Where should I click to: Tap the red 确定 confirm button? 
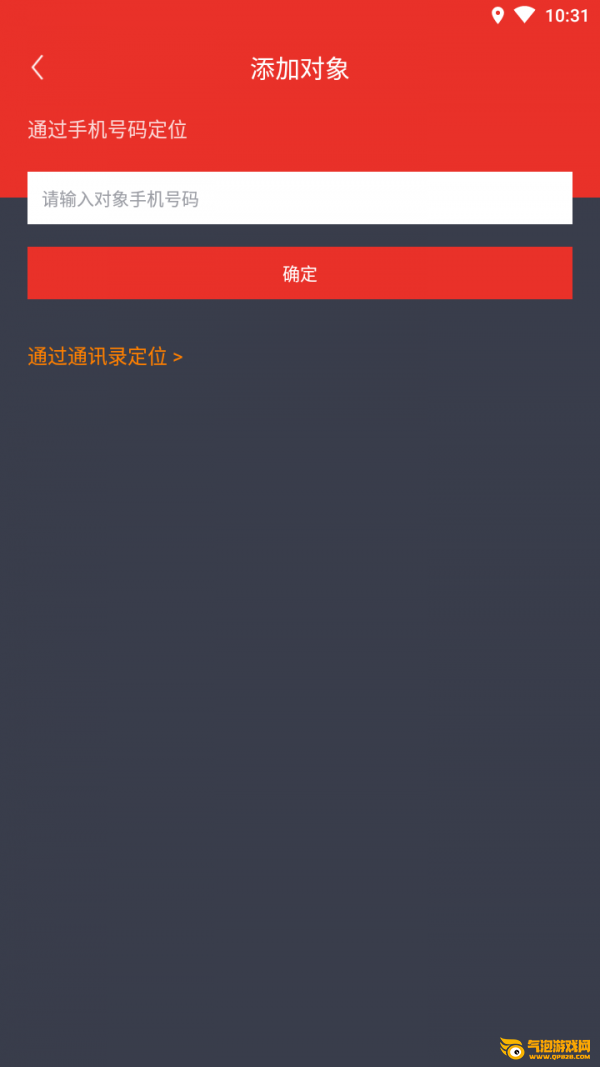(299, 273)
